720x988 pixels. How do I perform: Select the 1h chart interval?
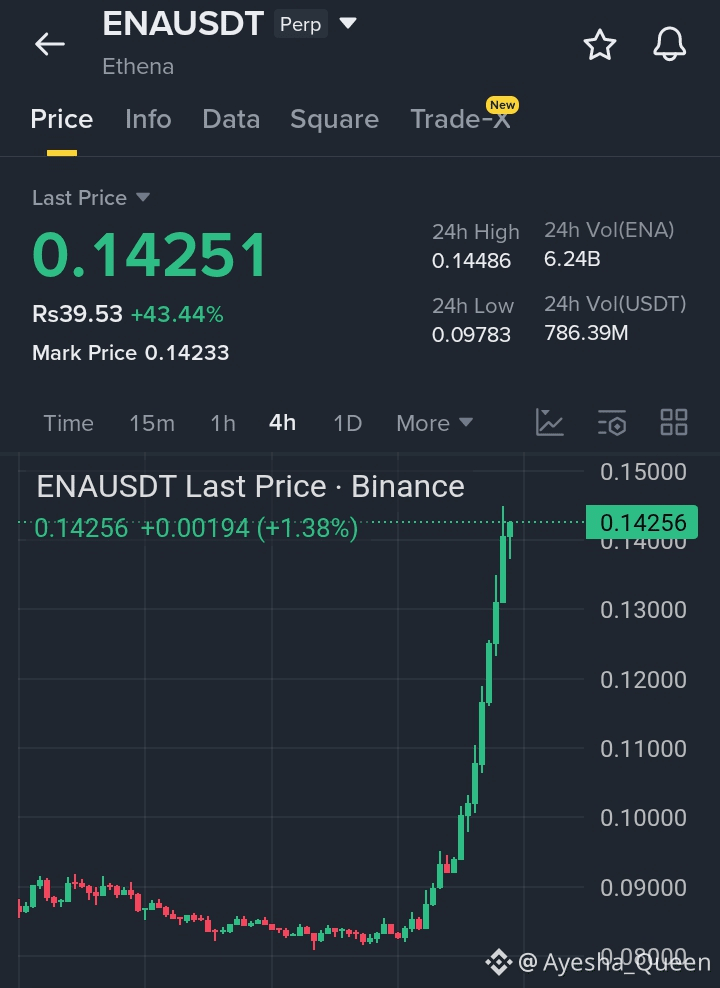pyautogui.click(x=223, y=423)
